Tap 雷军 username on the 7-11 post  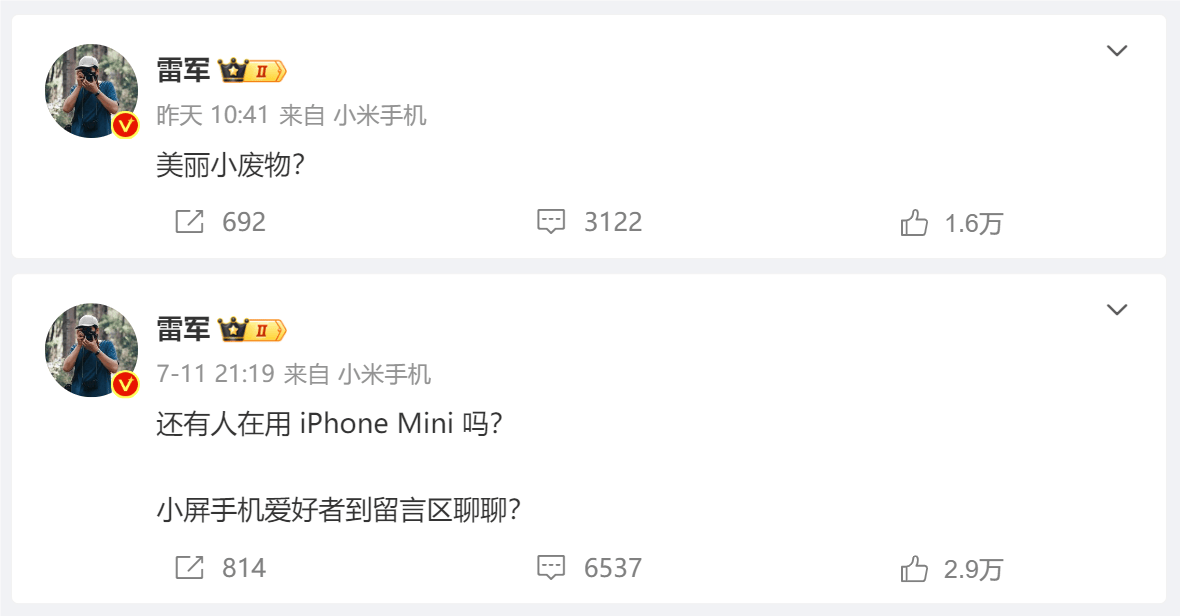click(x=183, y=329)
